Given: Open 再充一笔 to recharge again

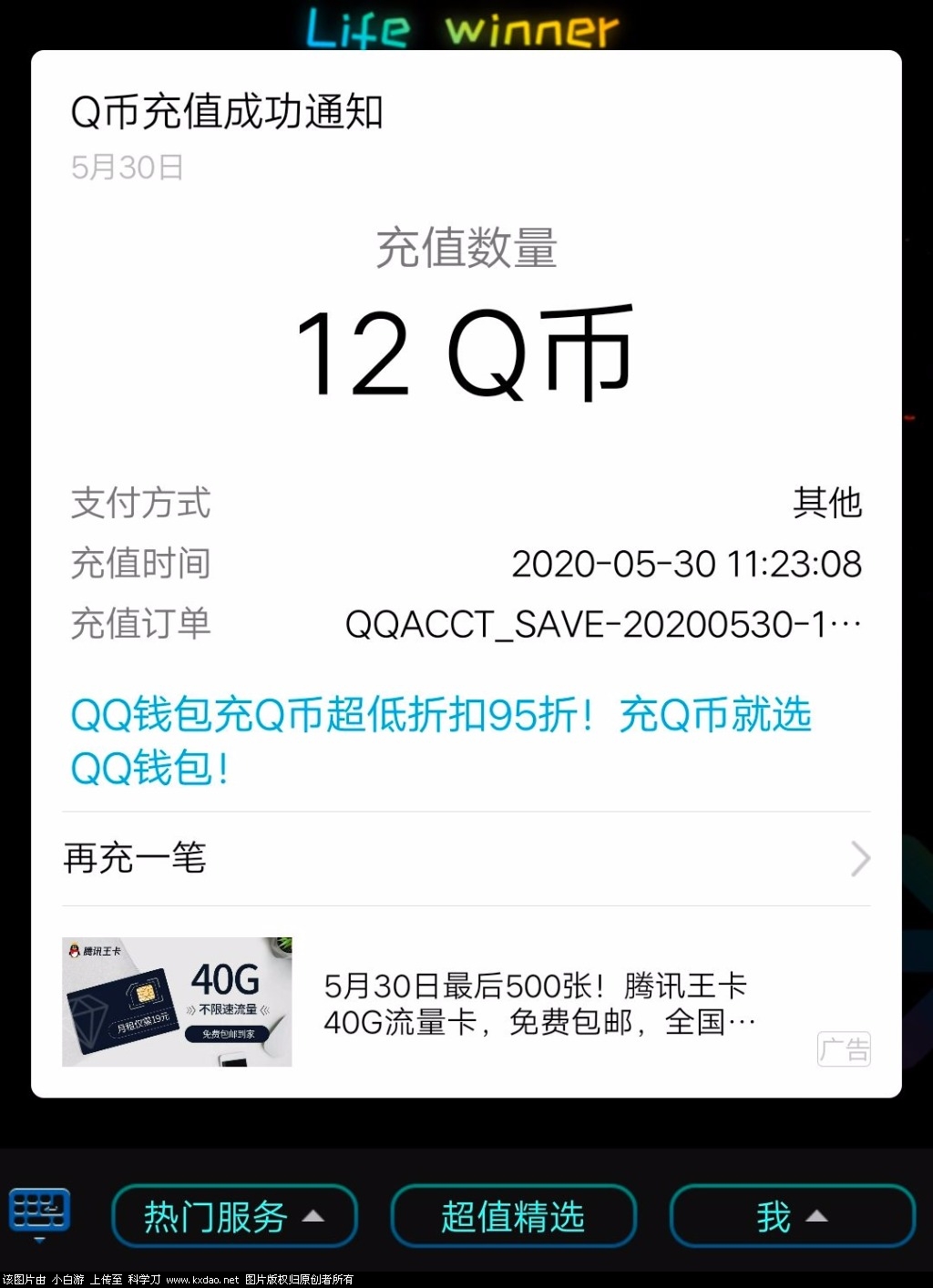Looking at the screenshot, I should pos(466,858).
